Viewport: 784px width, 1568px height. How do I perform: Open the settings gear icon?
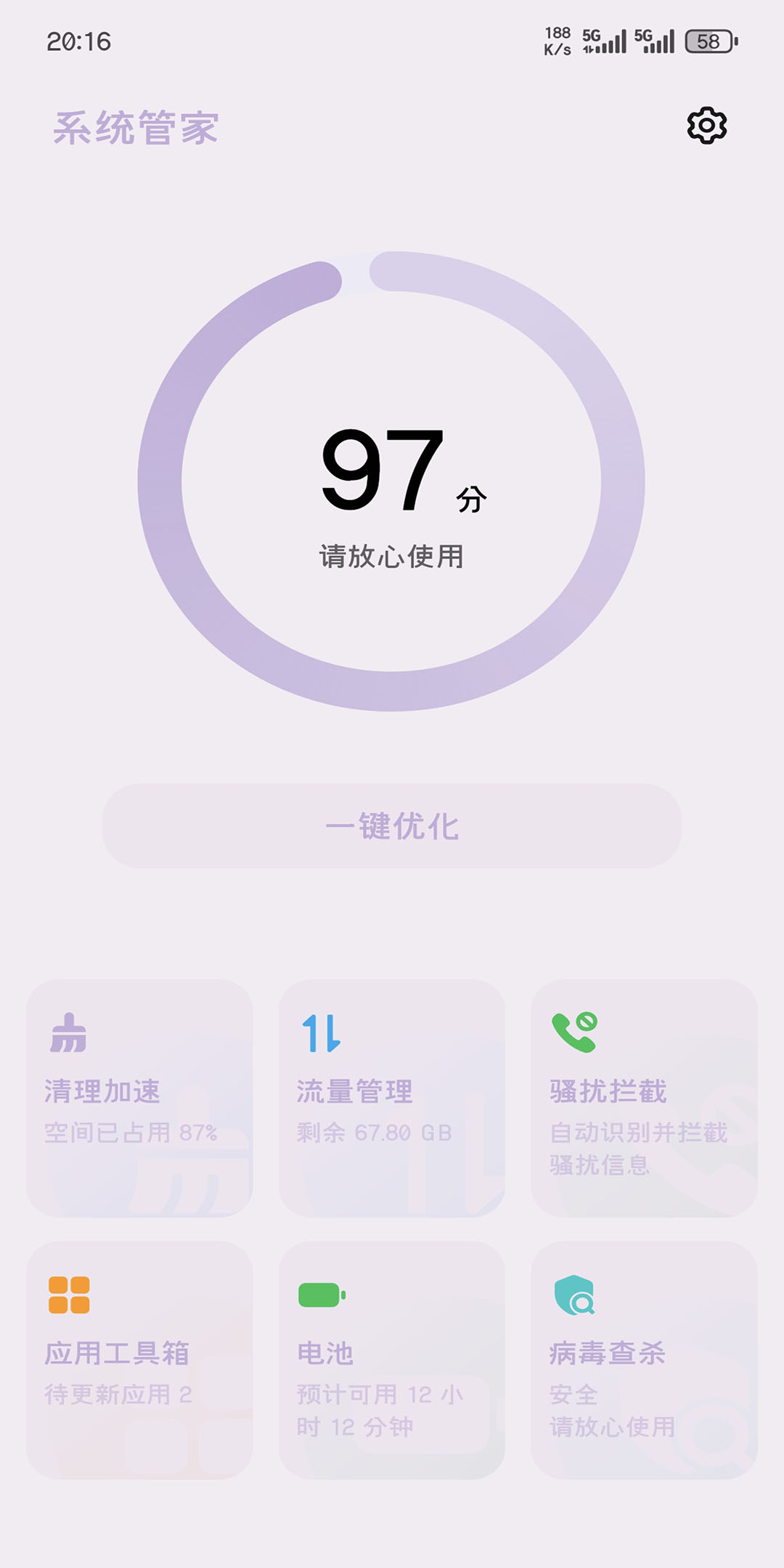[706, 126]
